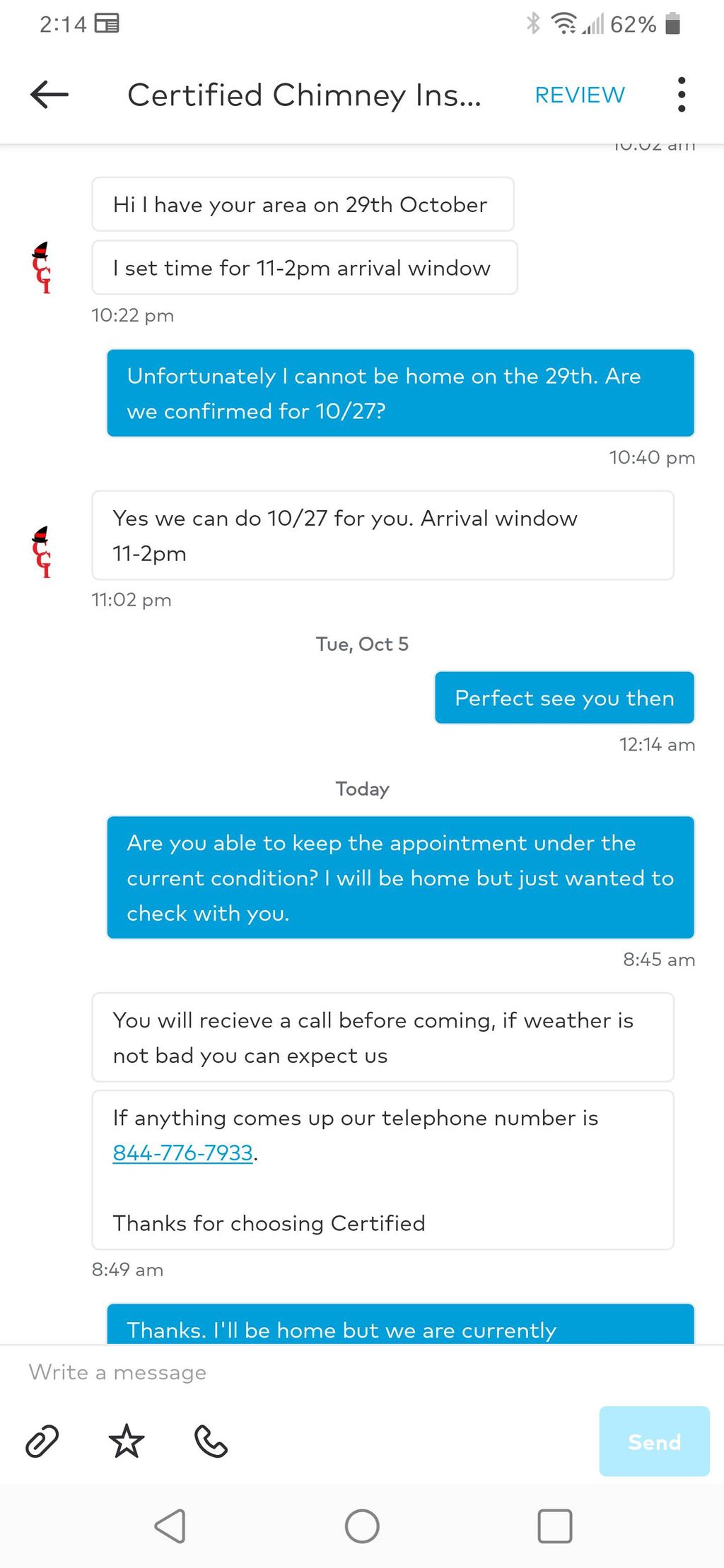The height and width of the screenshot is (1568, 724).
Task: Focus the Write a message field
Action: (304, 1372)
